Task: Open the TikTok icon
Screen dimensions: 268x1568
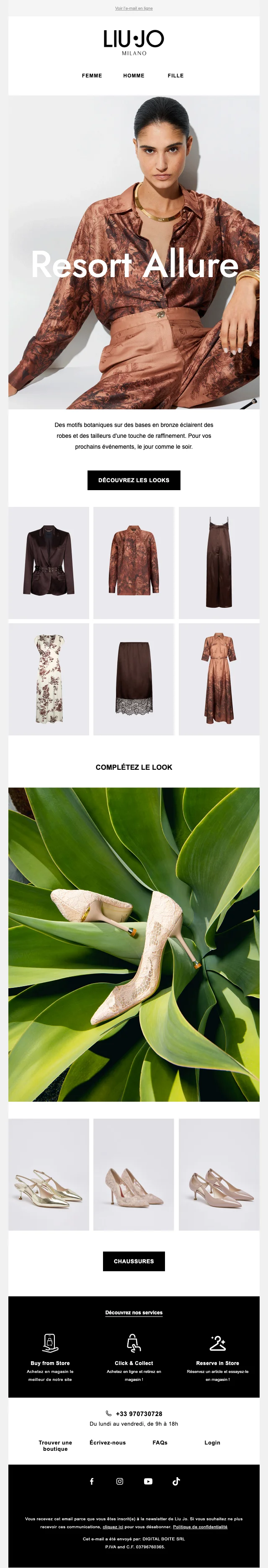Action: [176, 1482]
